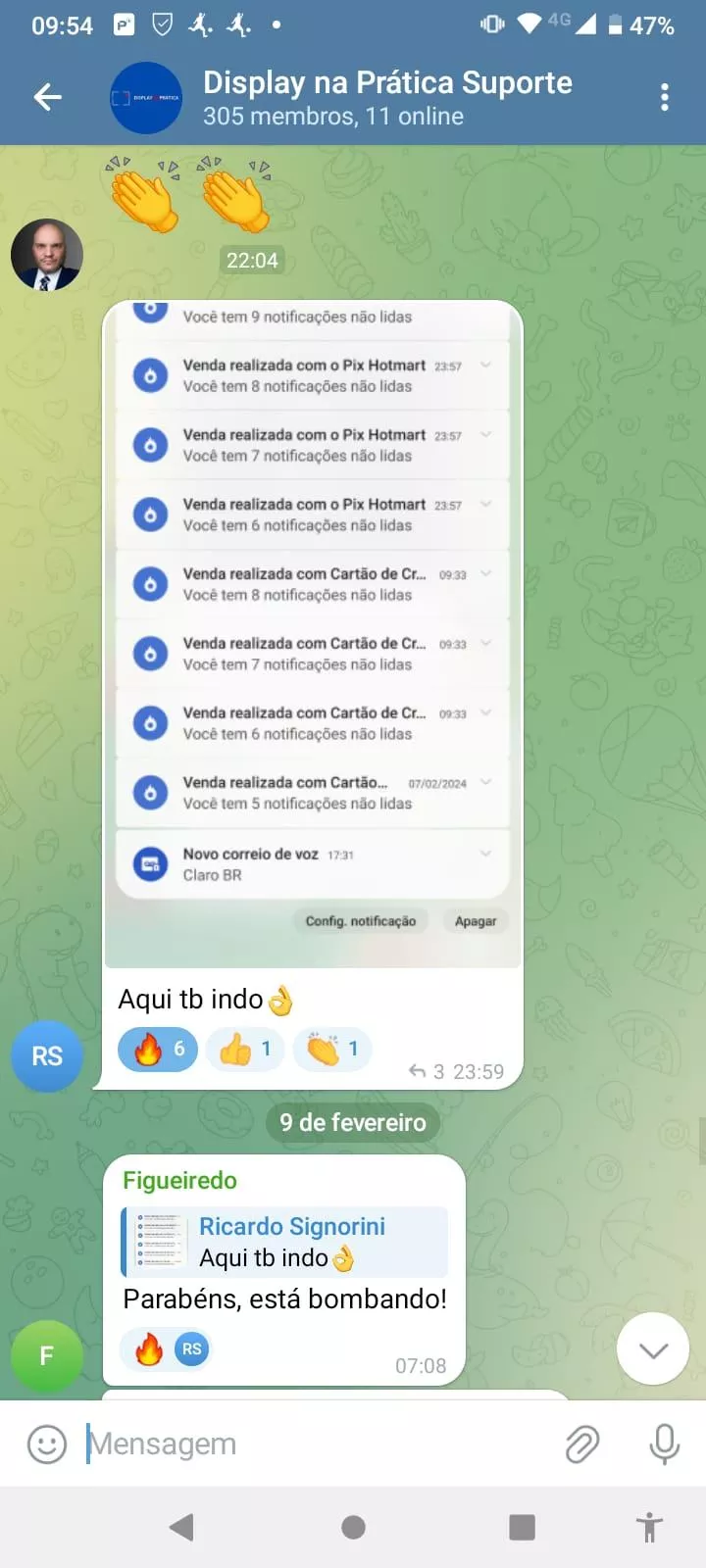Open profile of bald man avatar

[46, 255]
